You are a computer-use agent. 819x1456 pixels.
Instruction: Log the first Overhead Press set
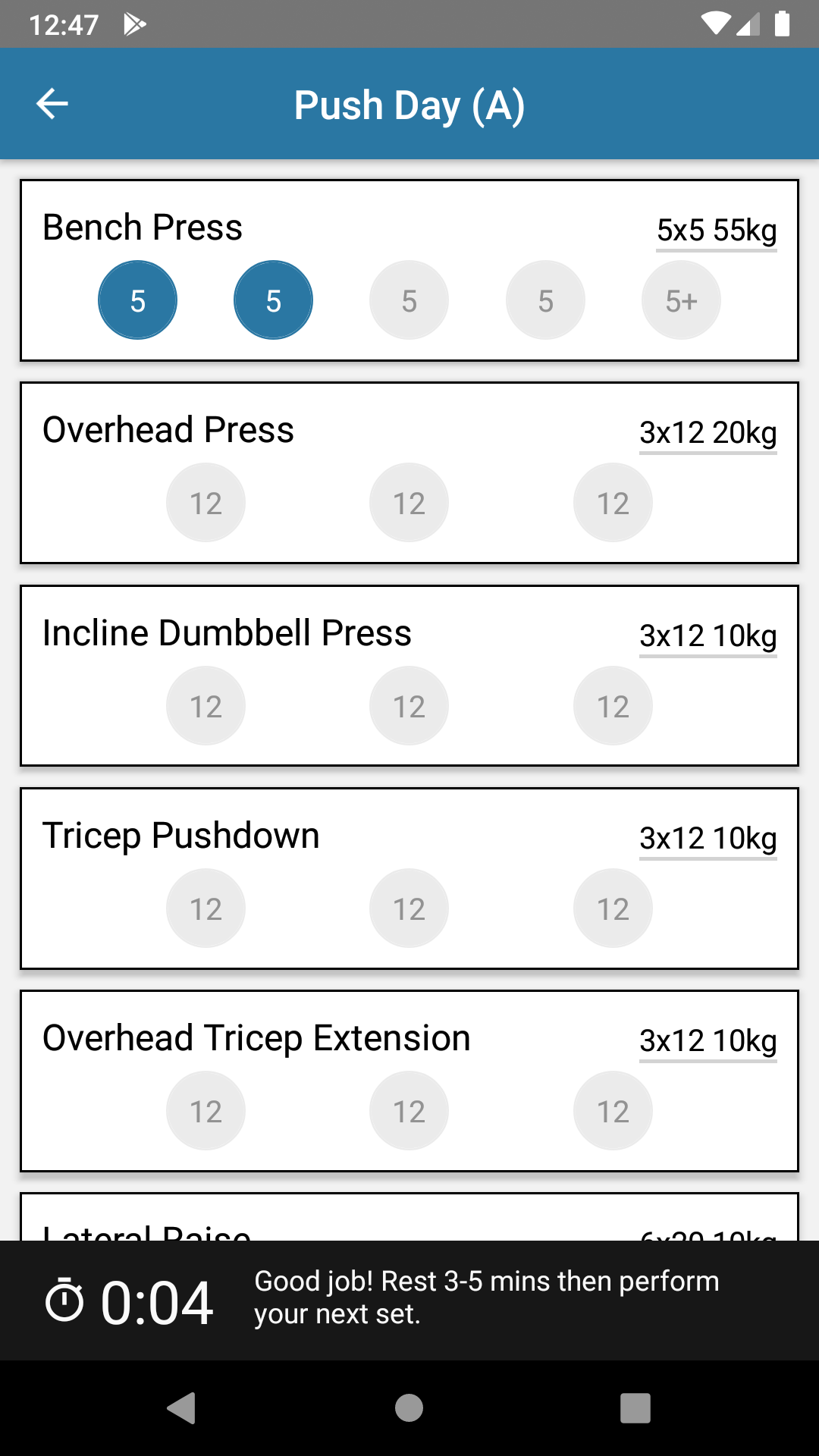tap(206, 503)
